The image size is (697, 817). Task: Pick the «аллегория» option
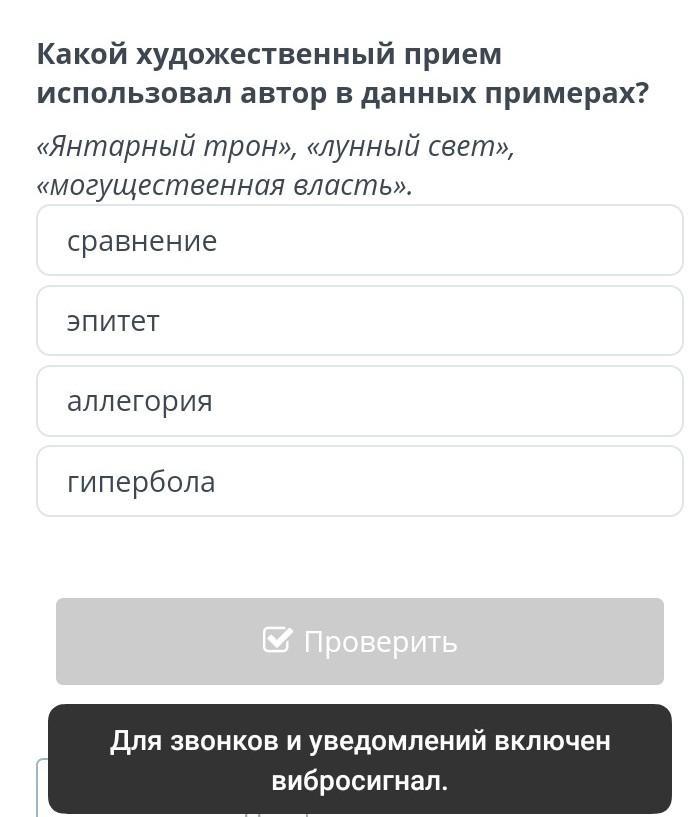click(x=359, y=401)
